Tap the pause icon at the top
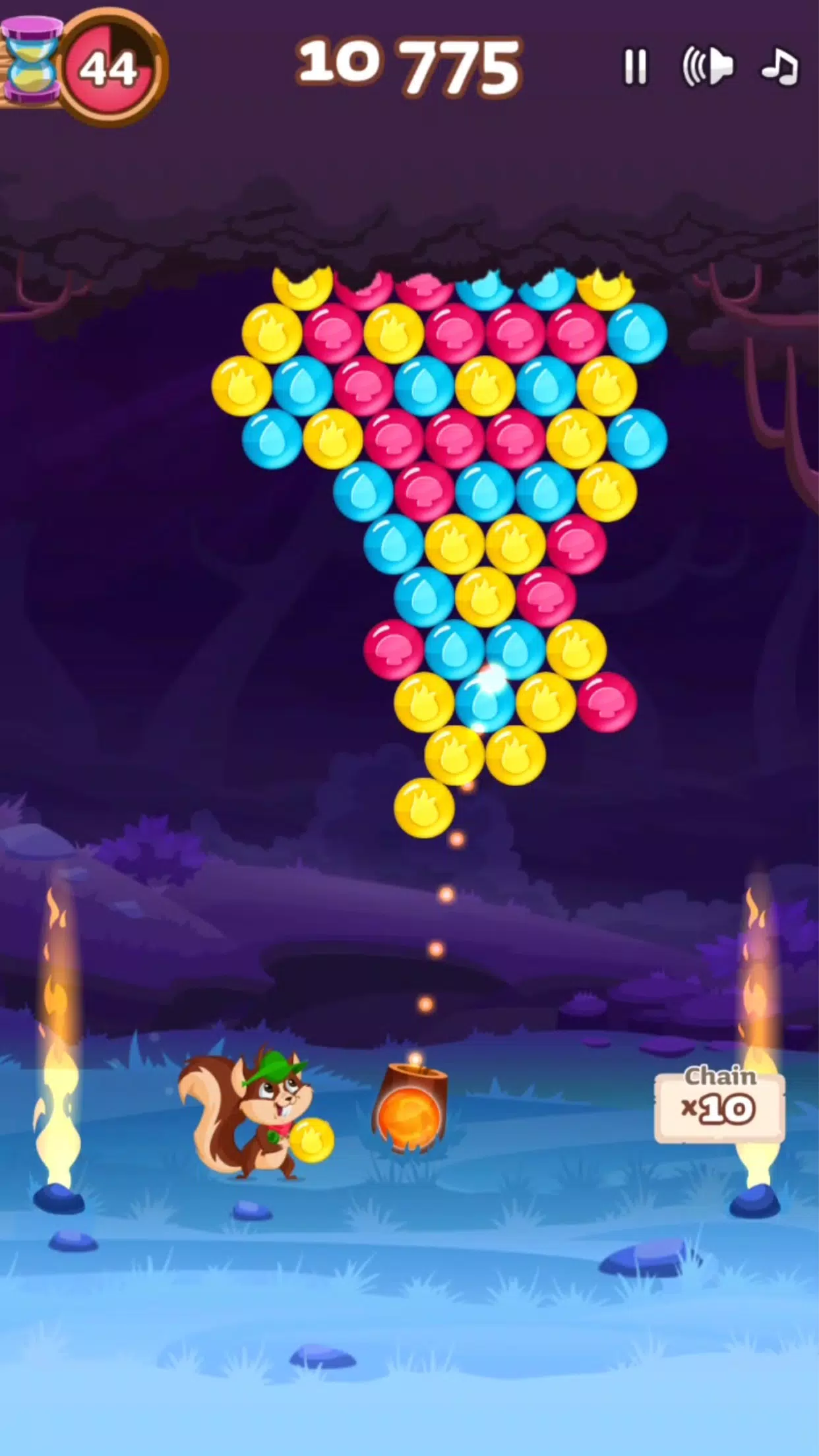 [x=635, y=65]
